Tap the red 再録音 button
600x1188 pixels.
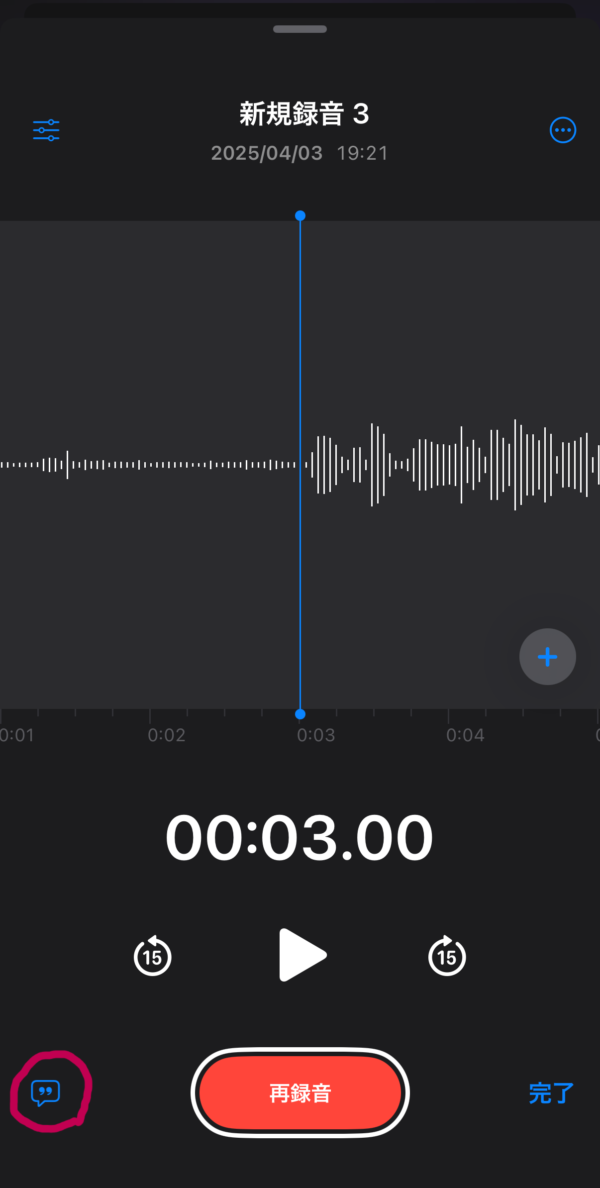tap(300, 1093)
